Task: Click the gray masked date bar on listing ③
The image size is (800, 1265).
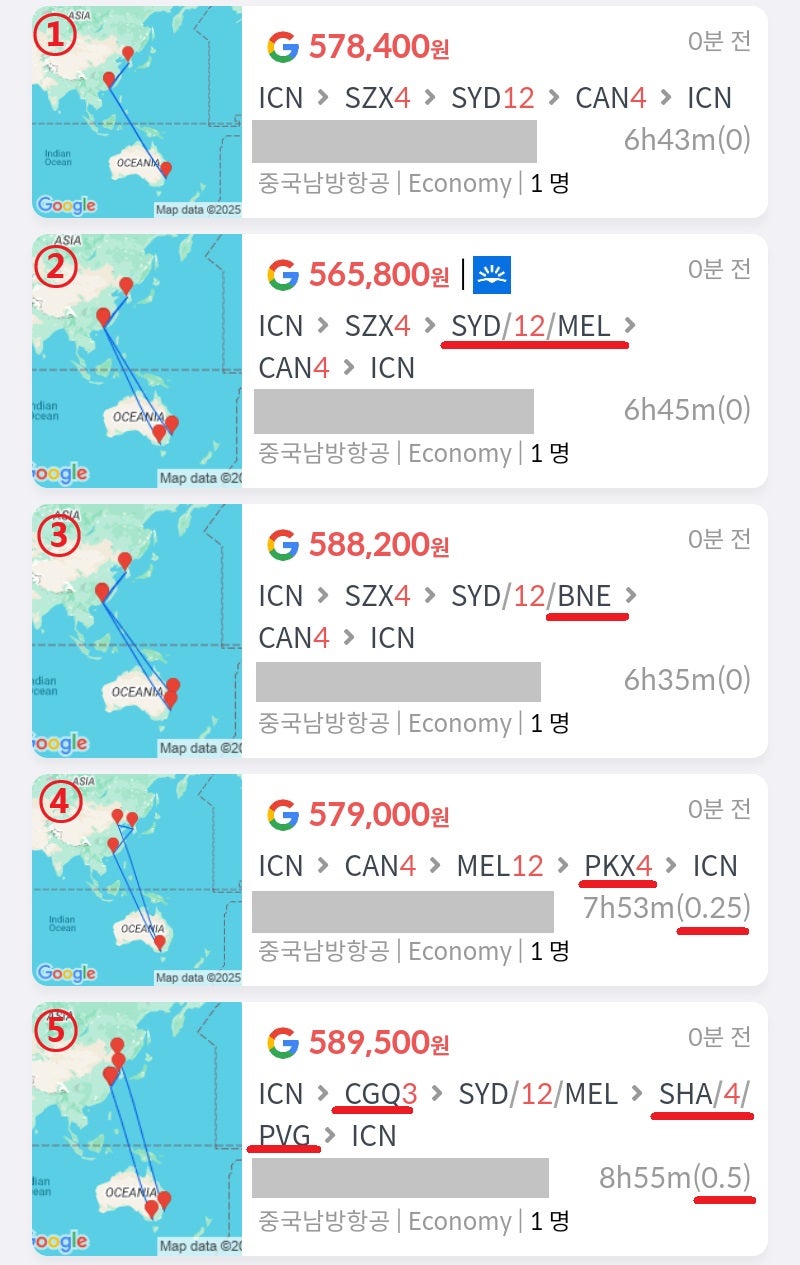Action: [400, 680]
